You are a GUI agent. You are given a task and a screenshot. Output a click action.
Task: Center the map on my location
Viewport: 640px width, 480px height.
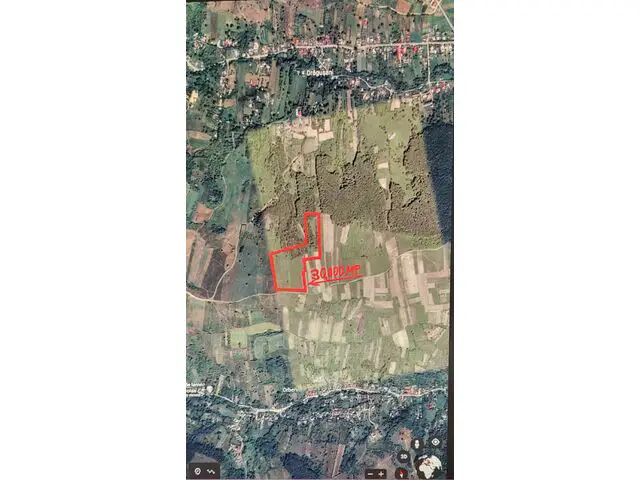[x=436, y=442]
